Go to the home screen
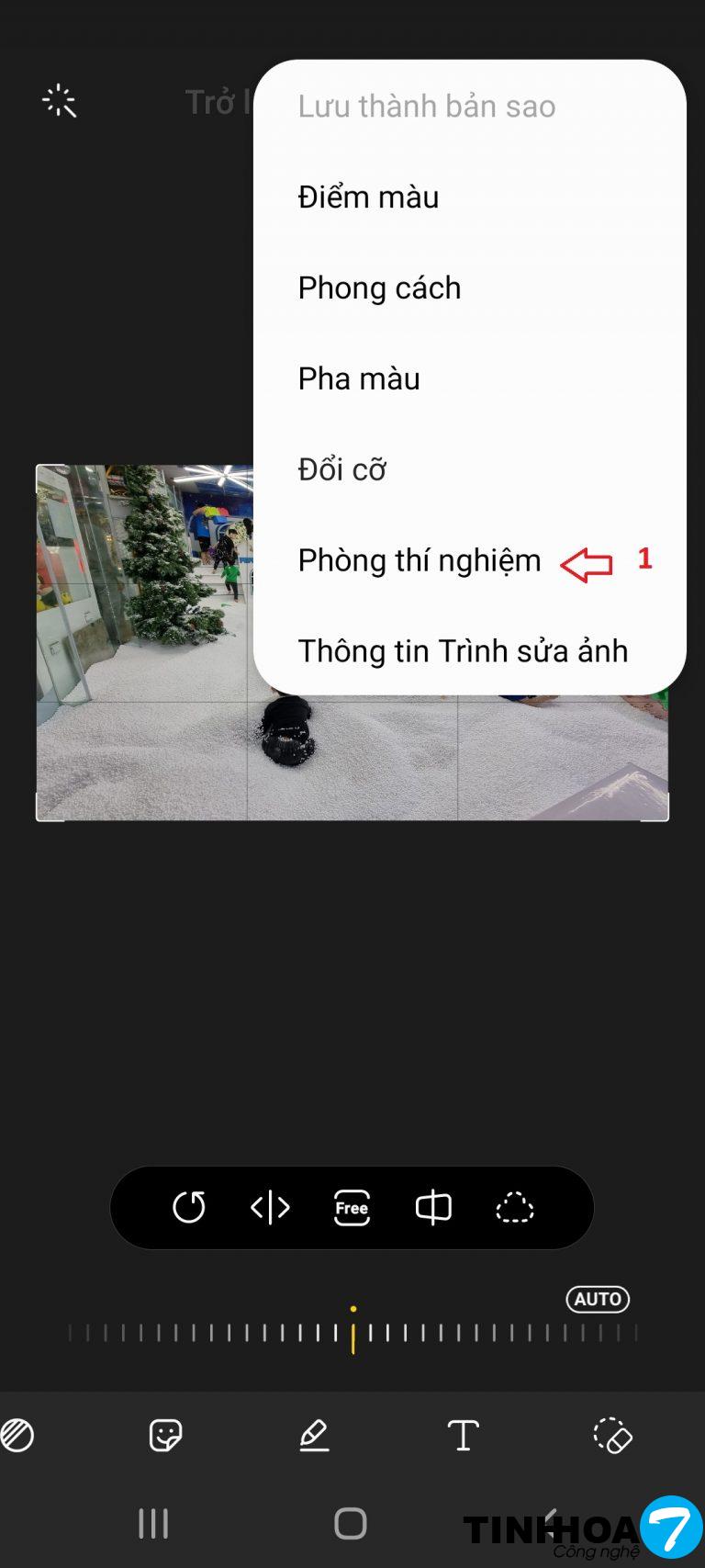 pyautogui.click(x=351, y=1523)
